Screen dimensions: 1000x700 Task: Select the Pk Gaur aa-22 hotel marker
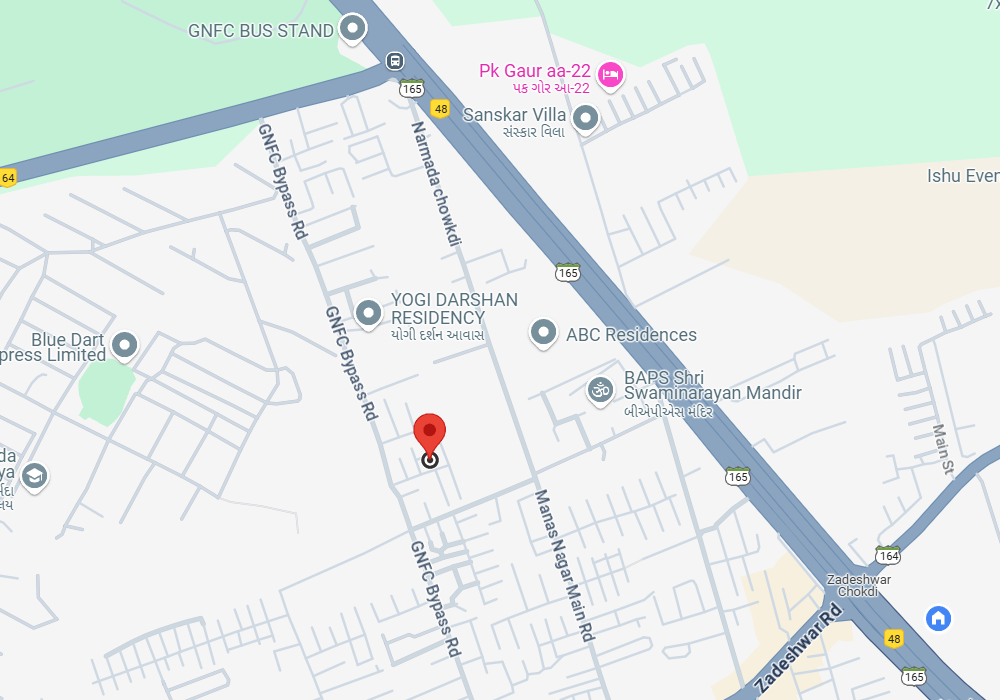(x=610, y=73)
